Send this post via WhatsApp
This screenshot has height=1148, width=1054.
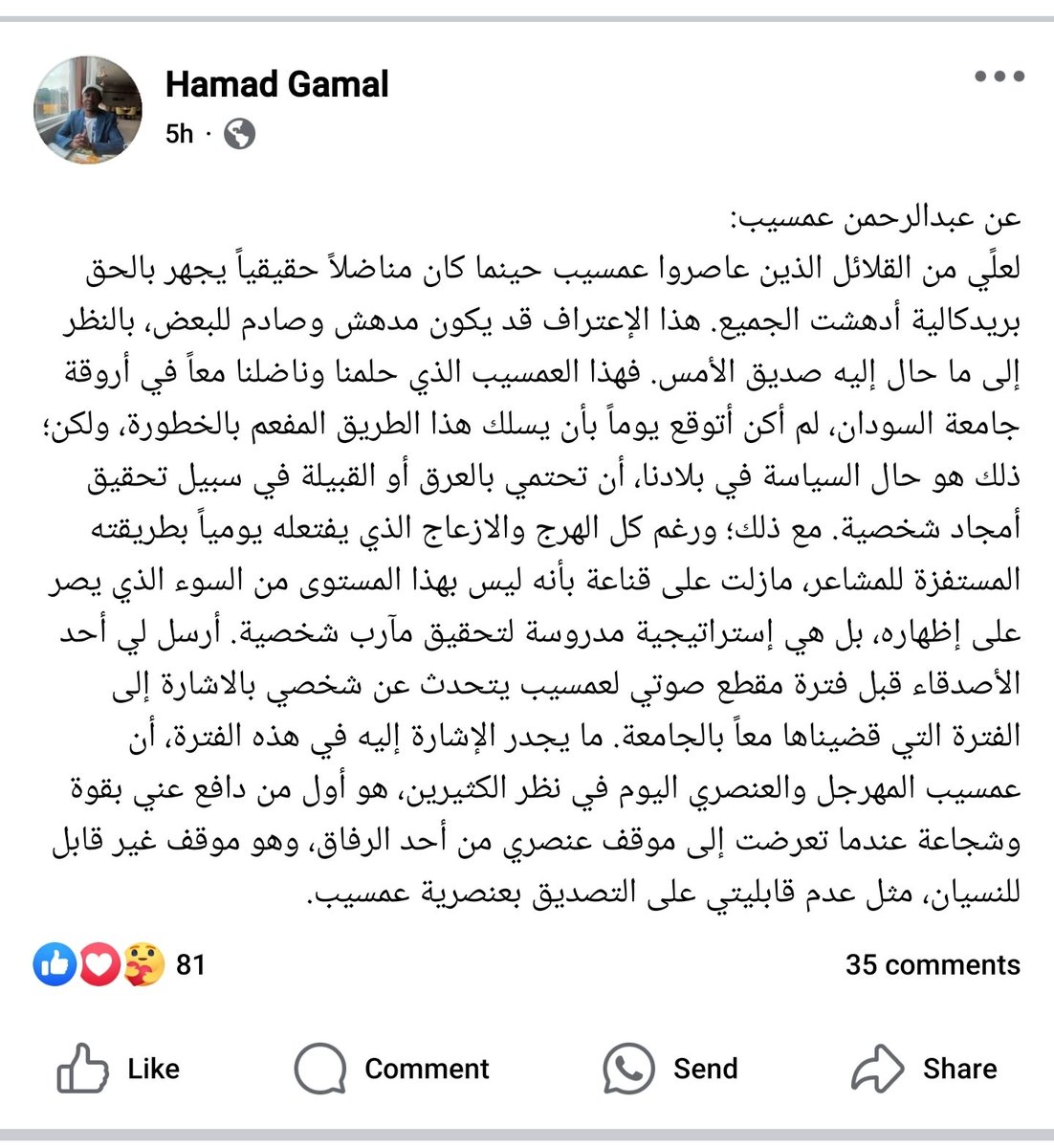coord(670,1069)
